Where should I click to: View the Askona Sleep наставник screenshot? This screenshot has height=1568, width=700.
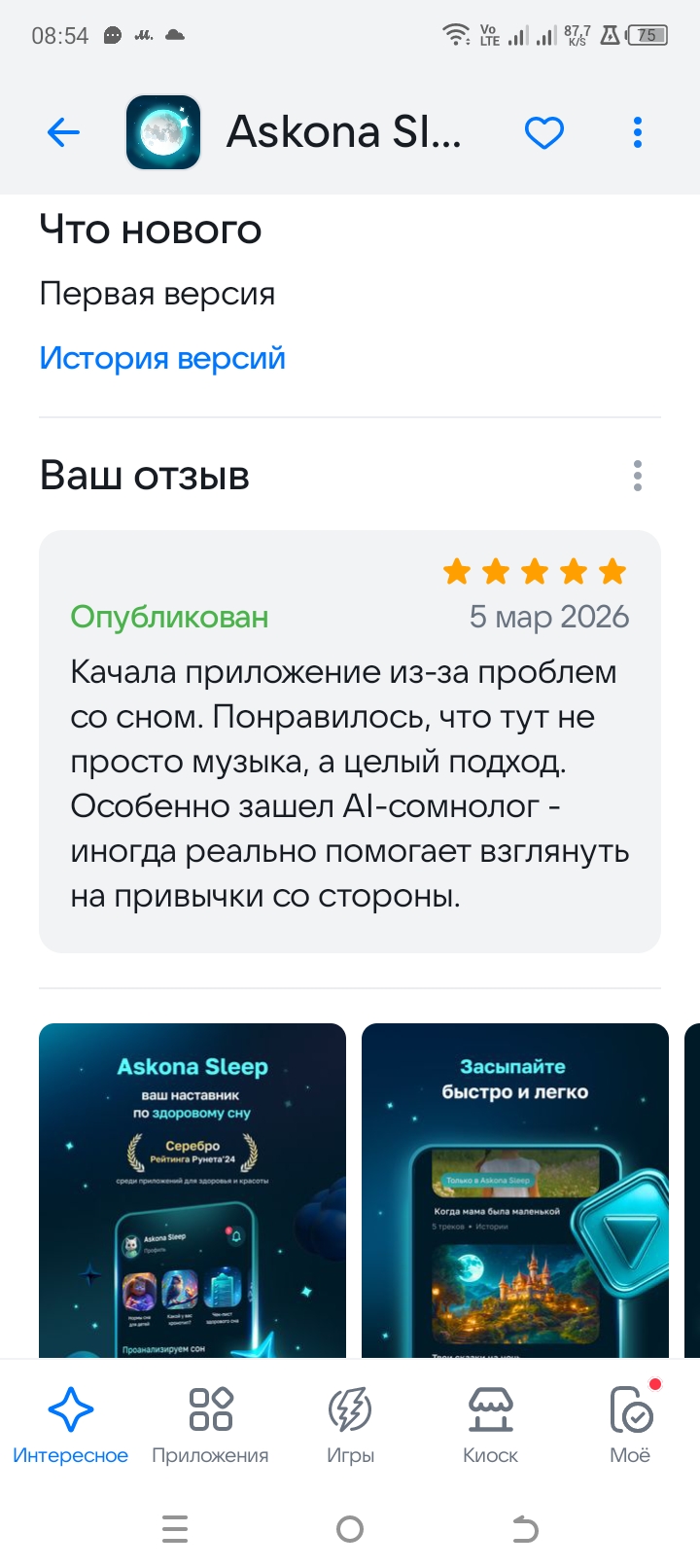pos(192,1189)
